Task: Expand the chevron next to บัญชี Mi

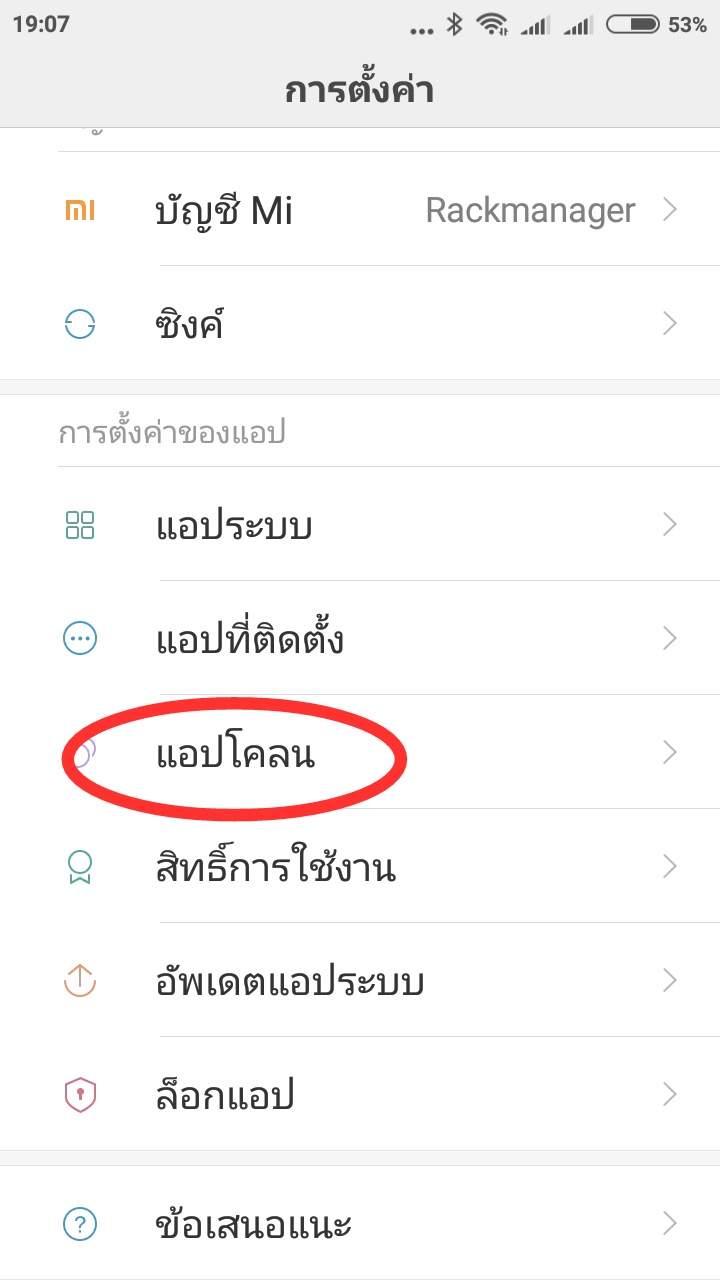Action: pos(668,210)
